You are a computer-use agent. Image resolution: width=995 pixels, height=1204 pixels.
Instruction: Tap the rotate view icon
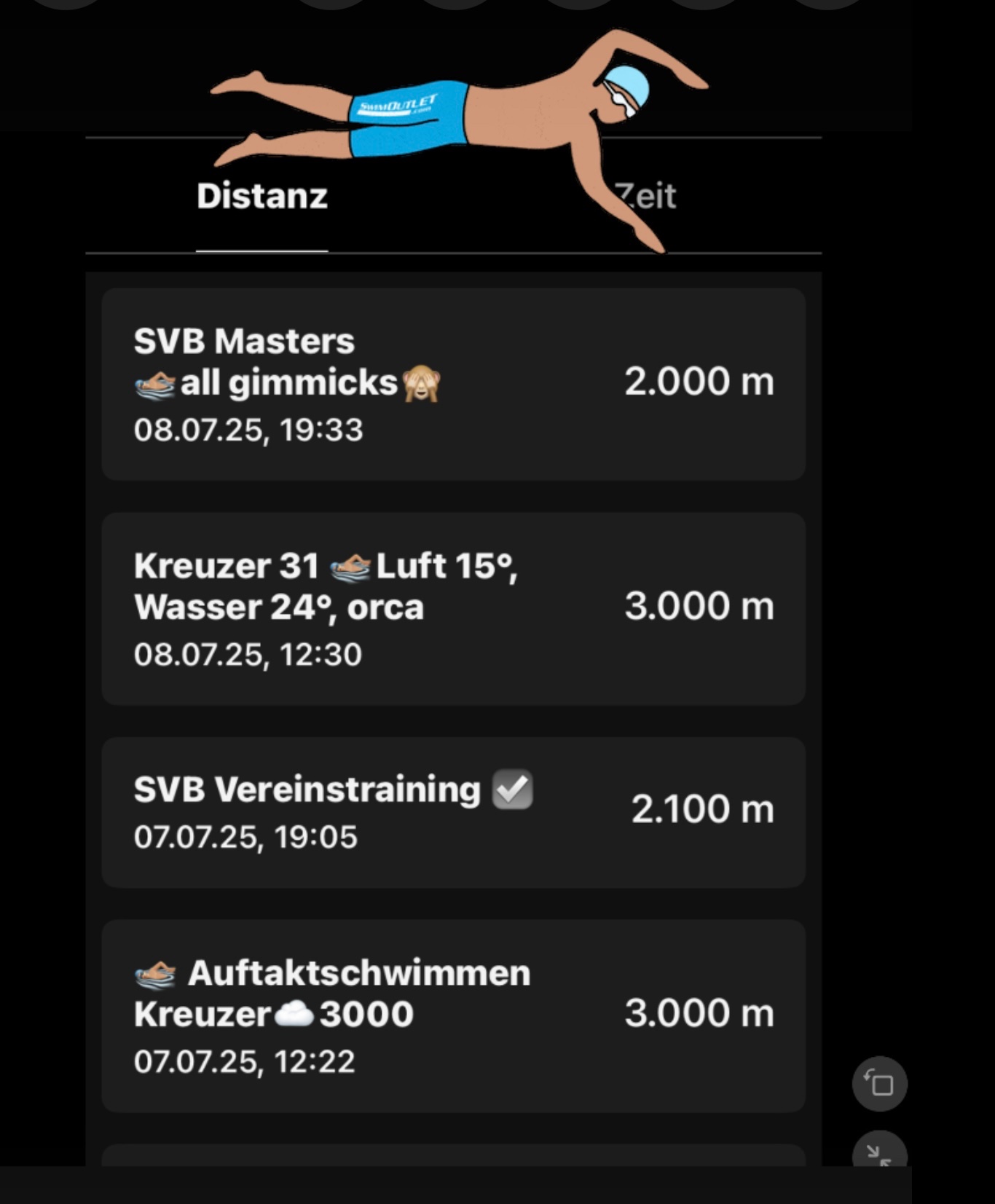coord(879,1083)
